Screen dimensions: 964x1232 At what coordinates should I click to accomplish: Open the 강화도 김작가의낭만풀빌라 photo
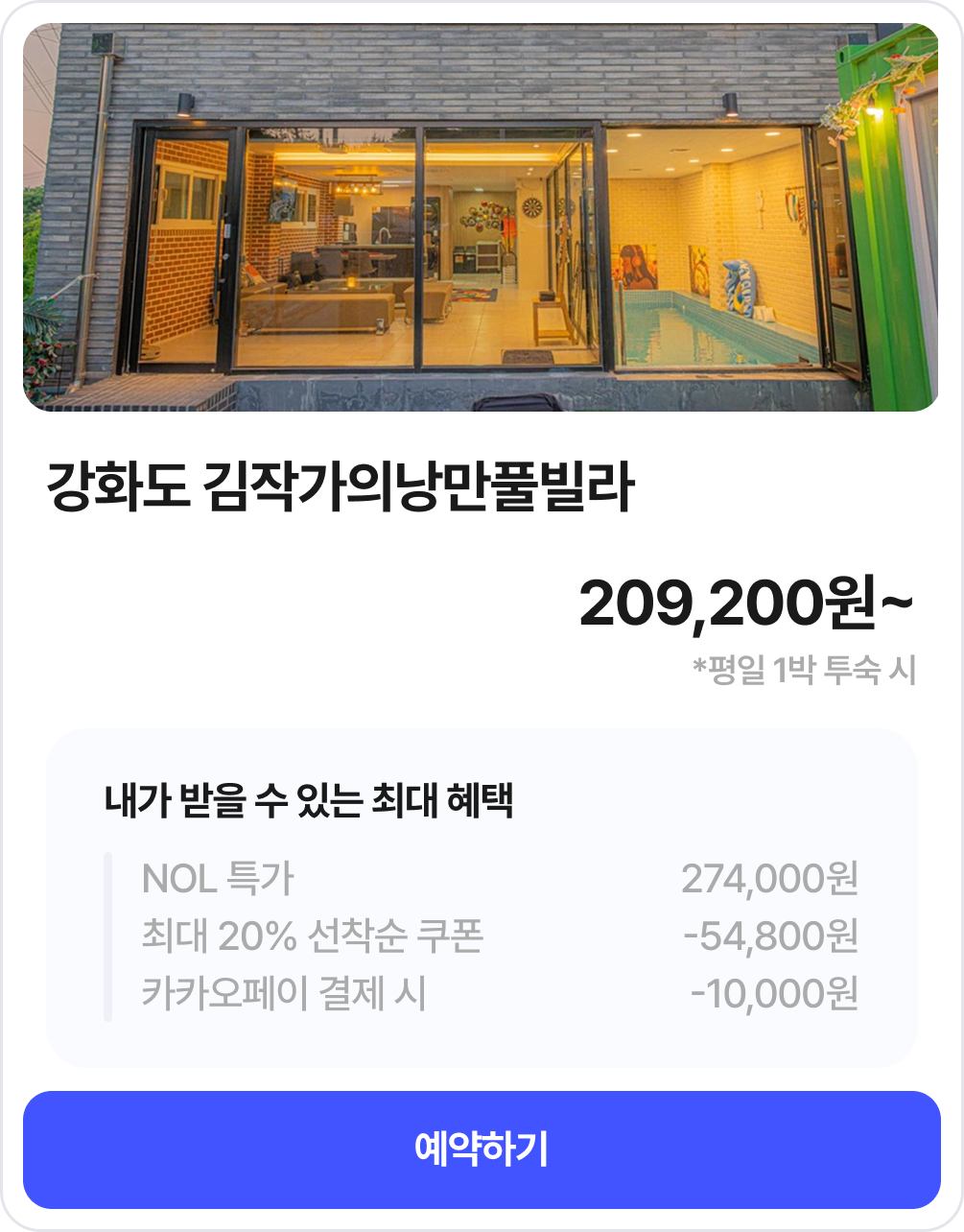(481, 218)
